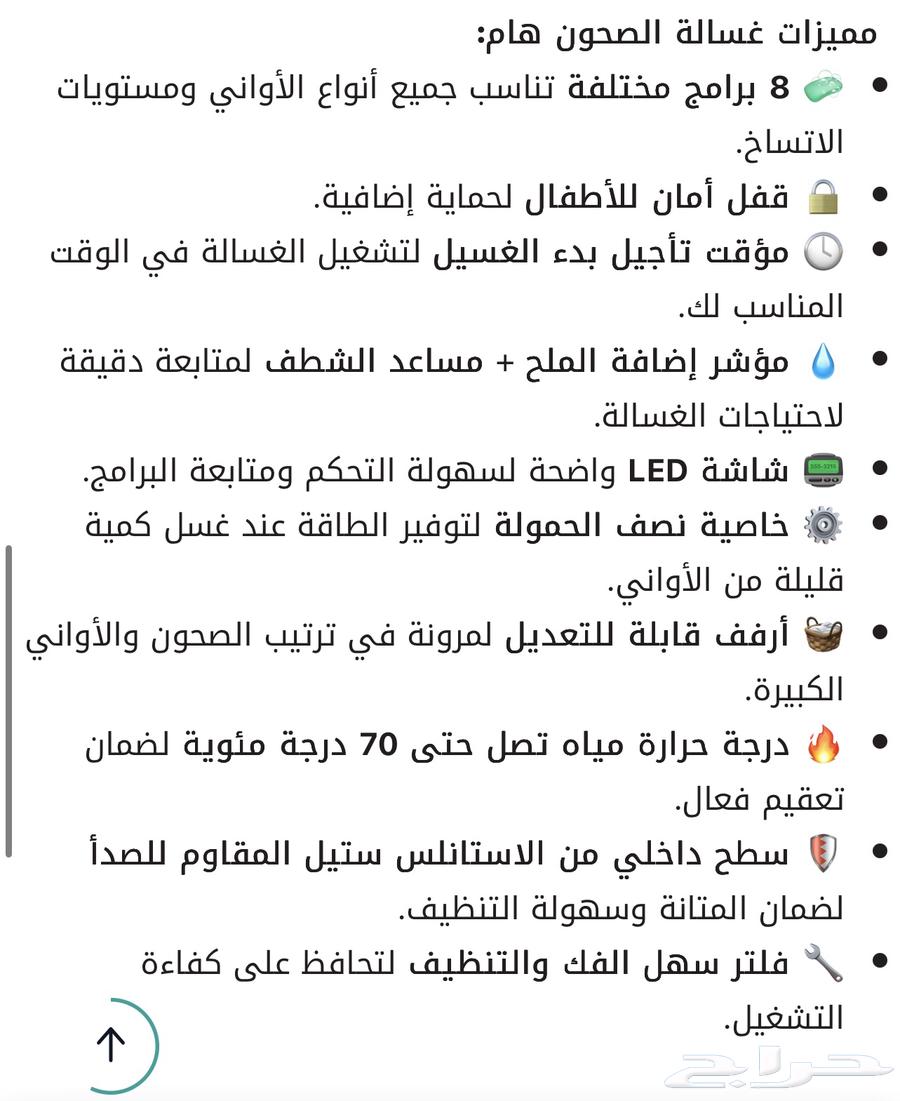Tap the basket icon beside adjustable racks

pos(823,633)
